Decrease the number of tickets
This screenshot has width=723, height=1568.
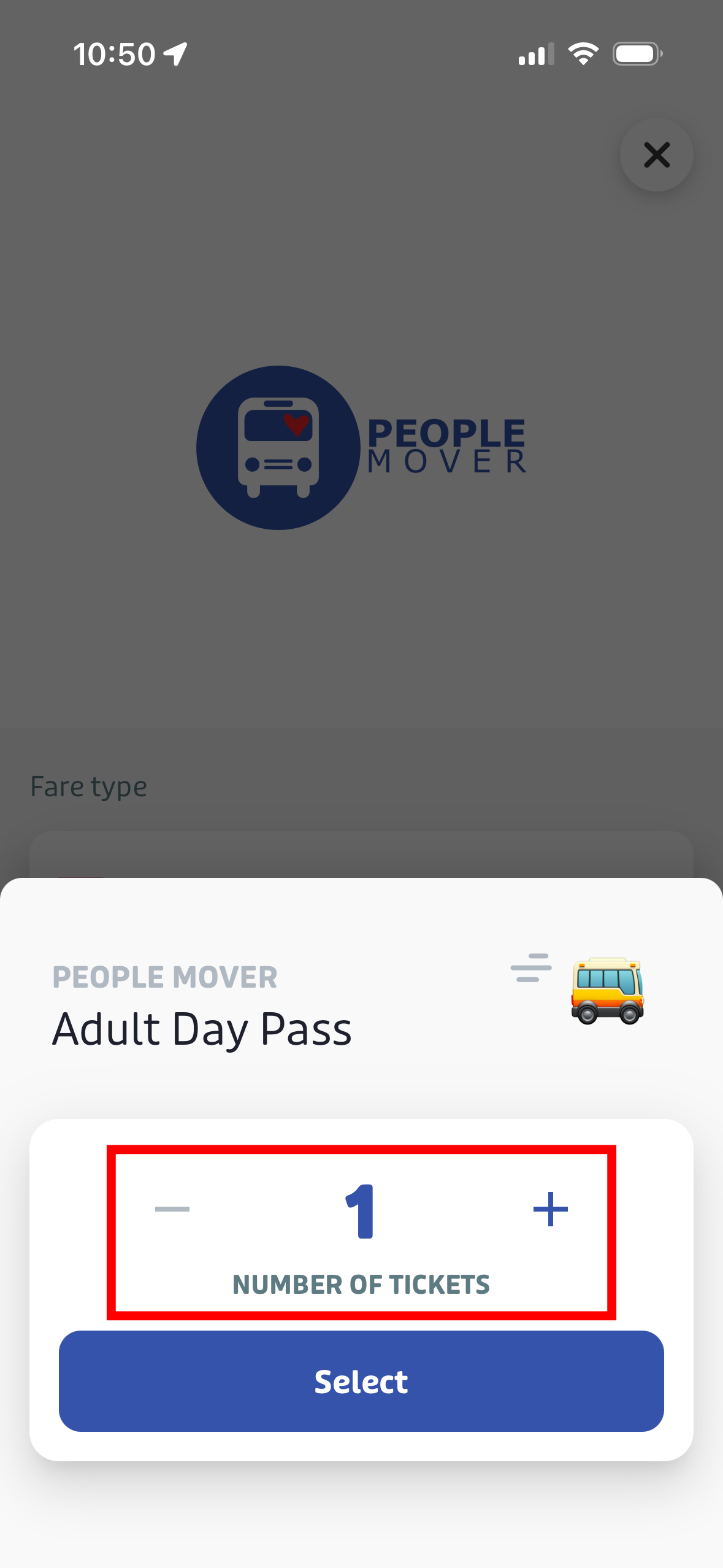point(172,1209)
